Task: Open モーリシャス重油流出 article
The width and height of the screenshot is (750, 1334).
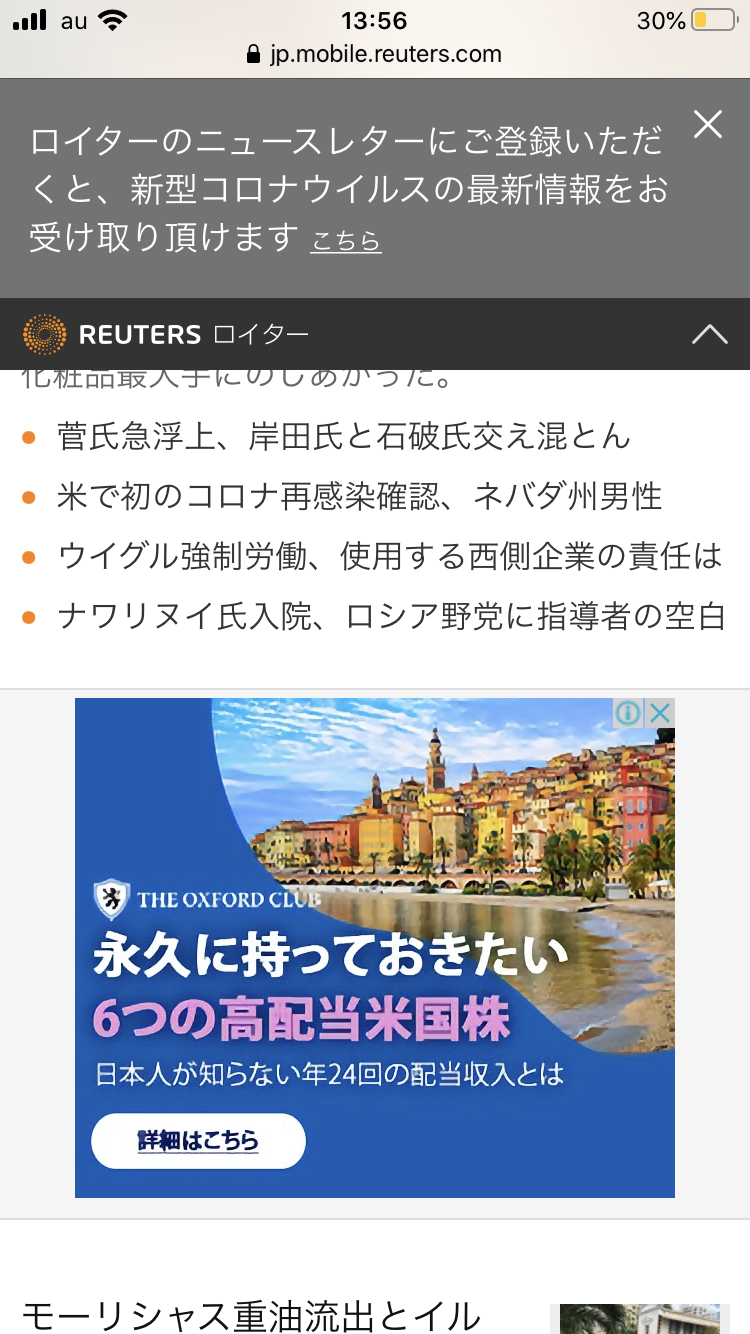Action: [252, 1314]
